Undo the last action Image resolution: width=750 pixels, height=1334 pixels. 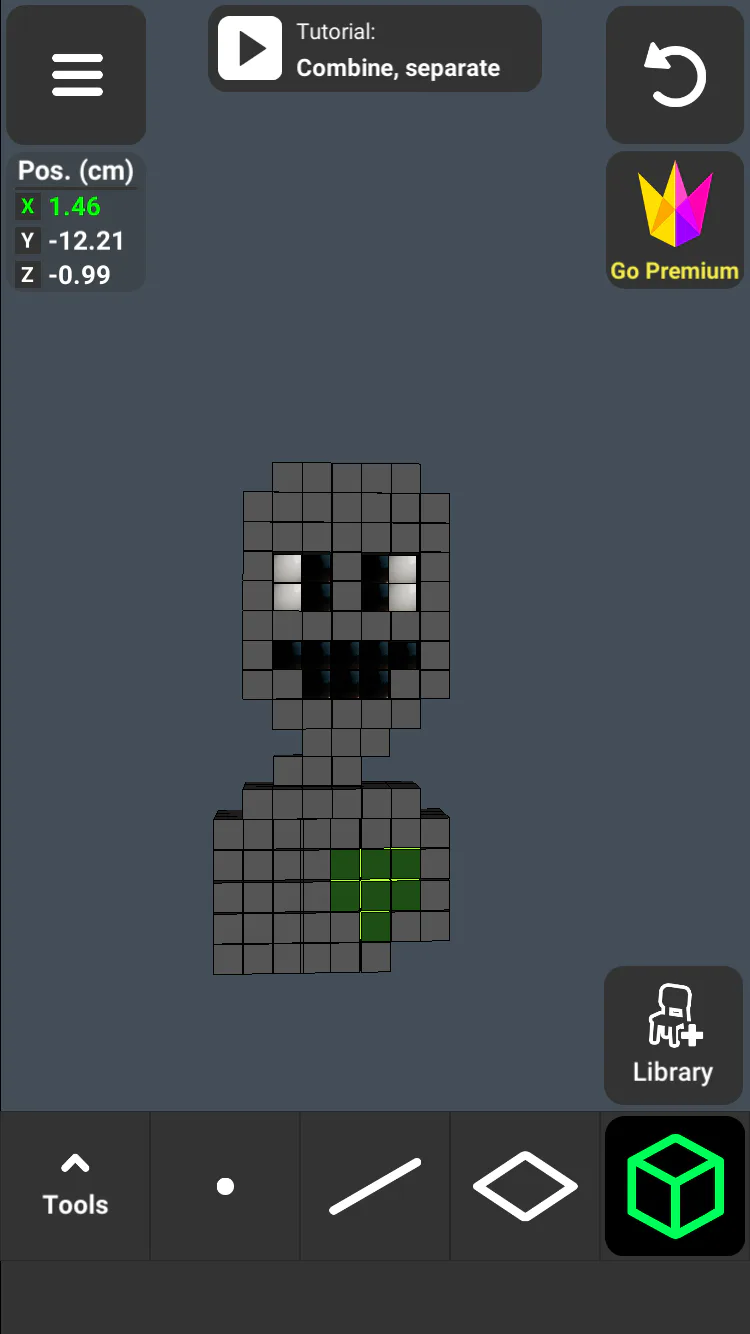(x=675, y=75)
